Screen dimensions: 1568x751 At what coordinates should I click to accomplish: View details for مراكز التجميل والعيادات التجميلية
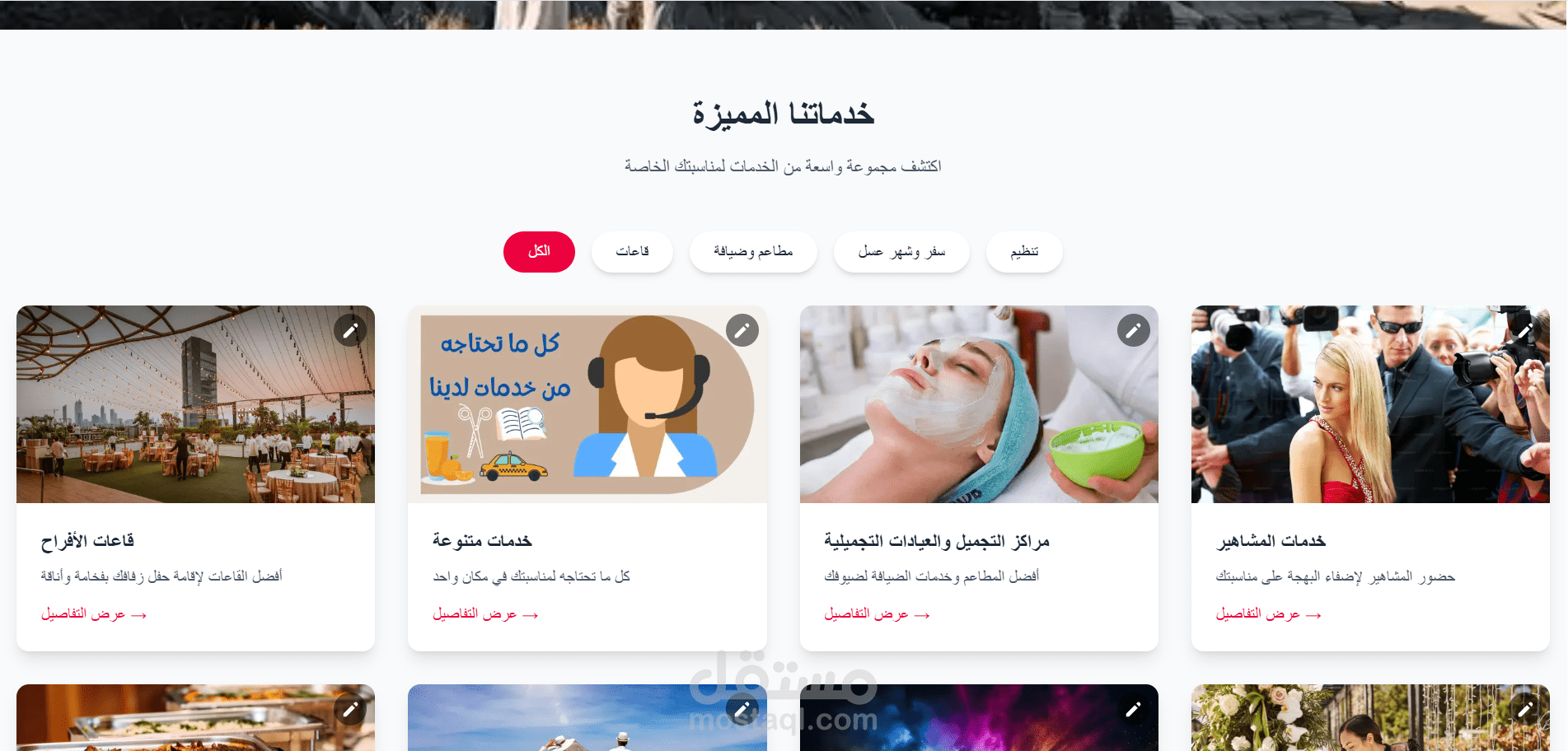[x=877, y=614]
